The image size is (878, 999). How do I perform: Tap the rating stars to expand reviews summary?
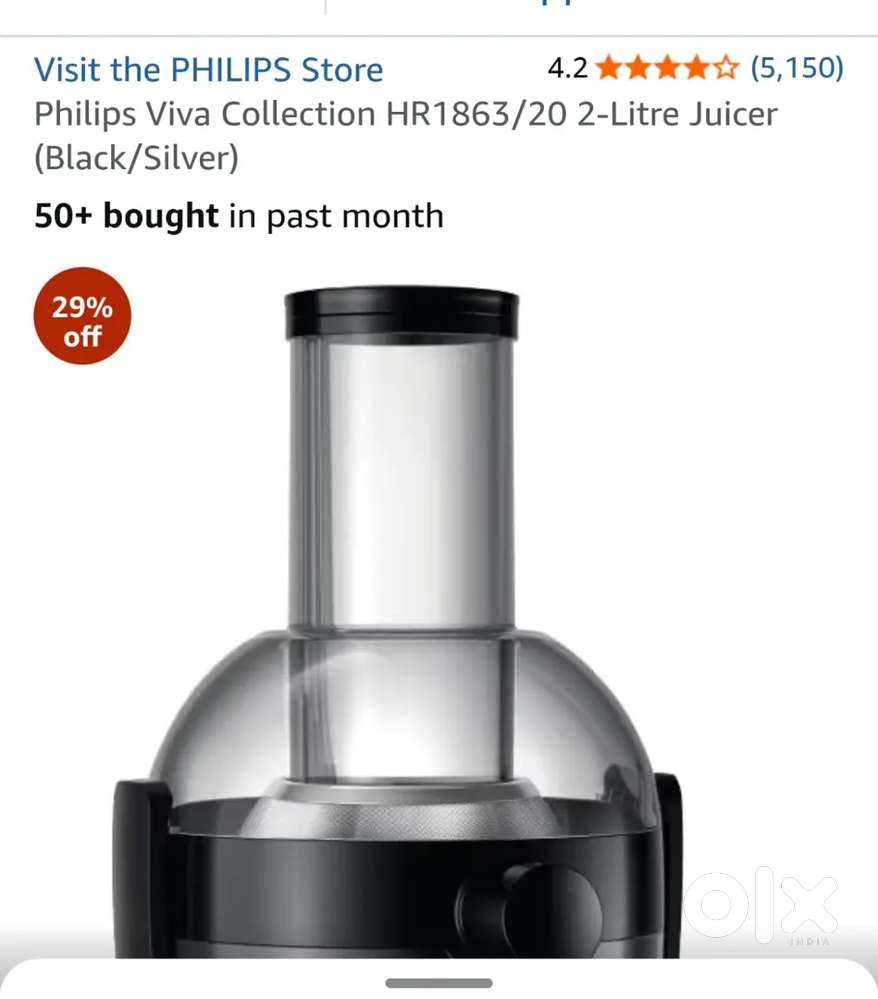[666, 67]
